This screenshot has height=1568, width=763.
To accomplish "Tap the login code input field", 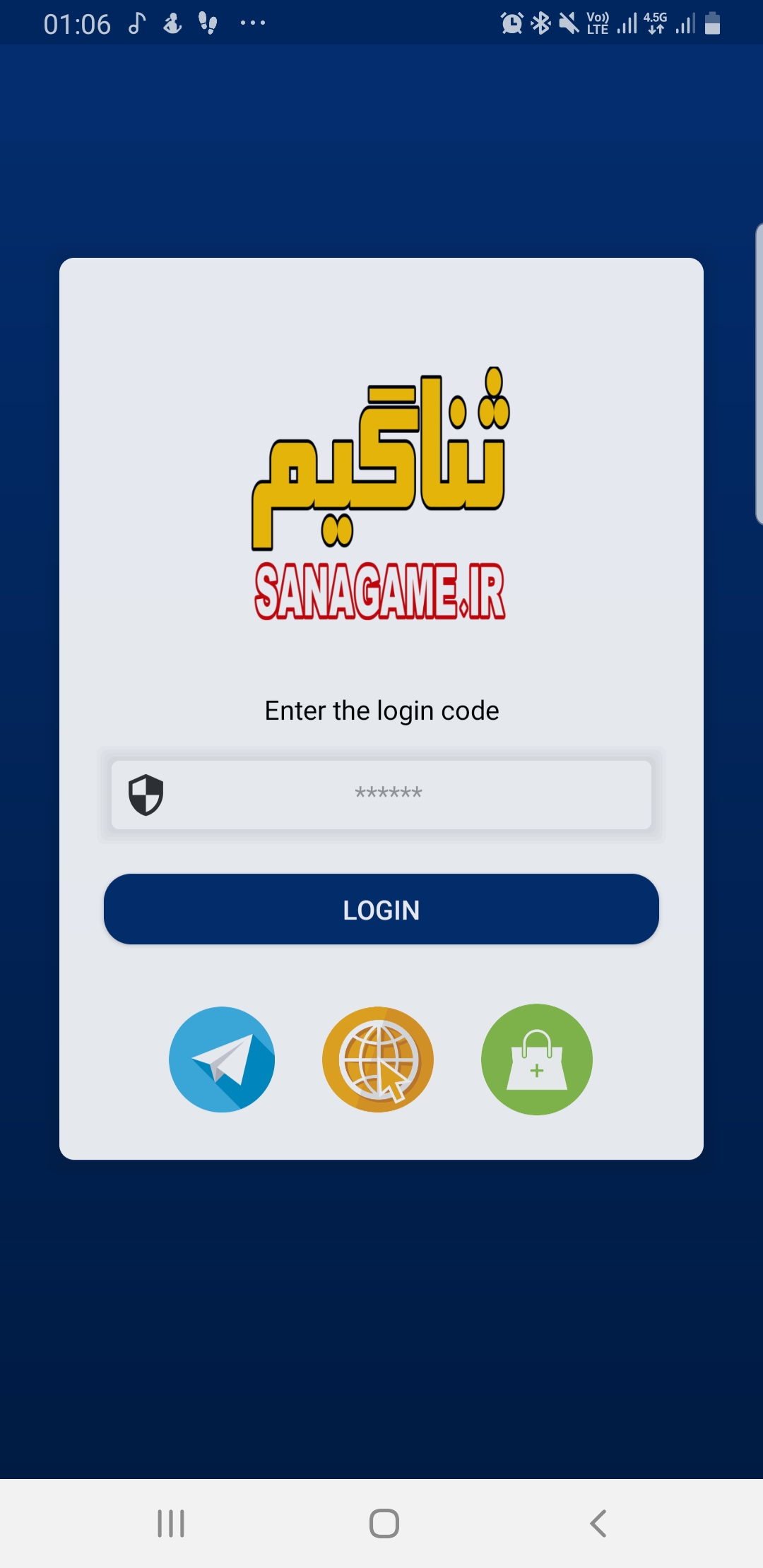I will (x=381, y=794).
